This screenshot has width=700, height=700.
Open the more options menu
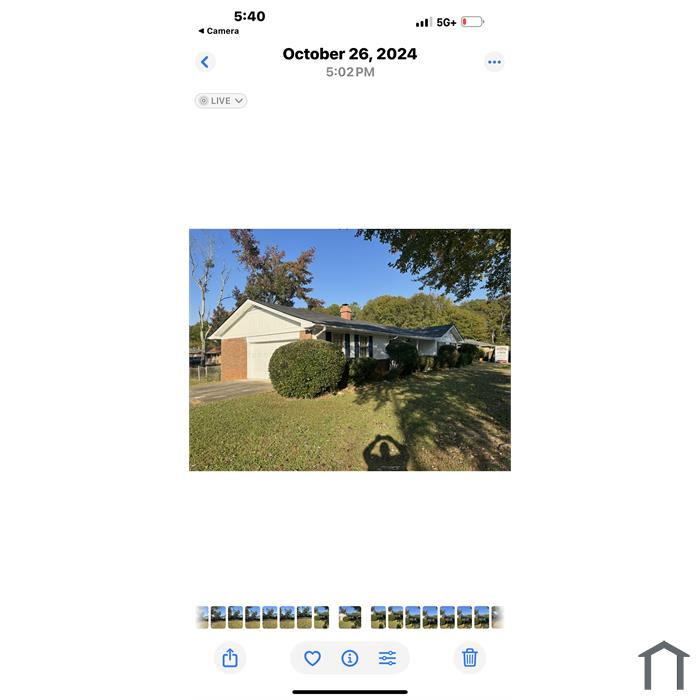pyautogui.click(x=494, y=62)
